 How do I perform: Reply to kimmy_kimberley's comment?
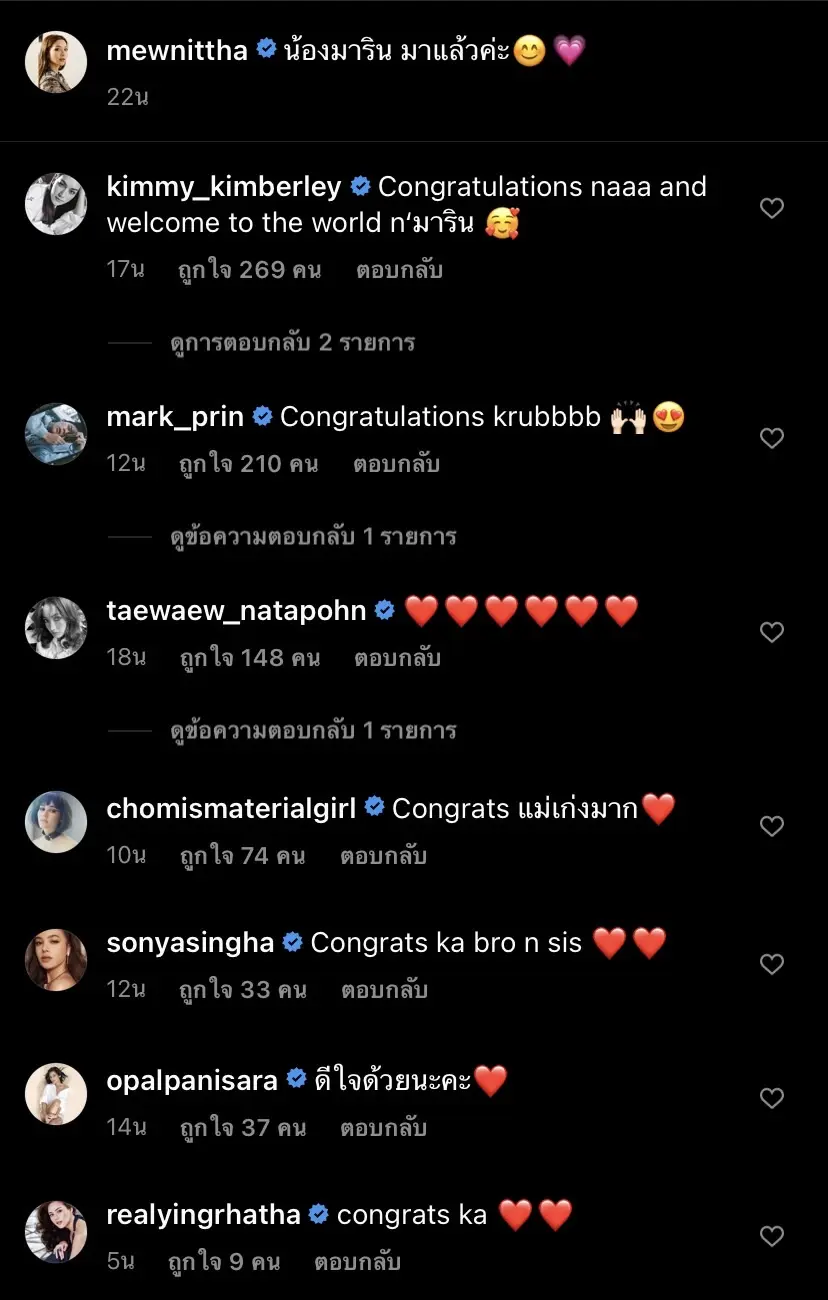(399, 270)
